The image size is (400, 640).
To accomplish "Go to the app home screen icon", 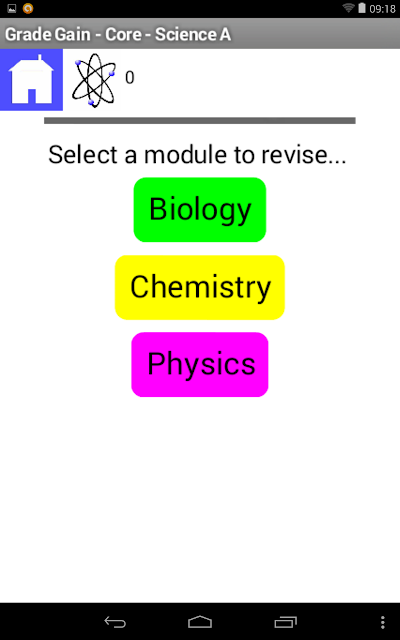I will click(31, 80).
